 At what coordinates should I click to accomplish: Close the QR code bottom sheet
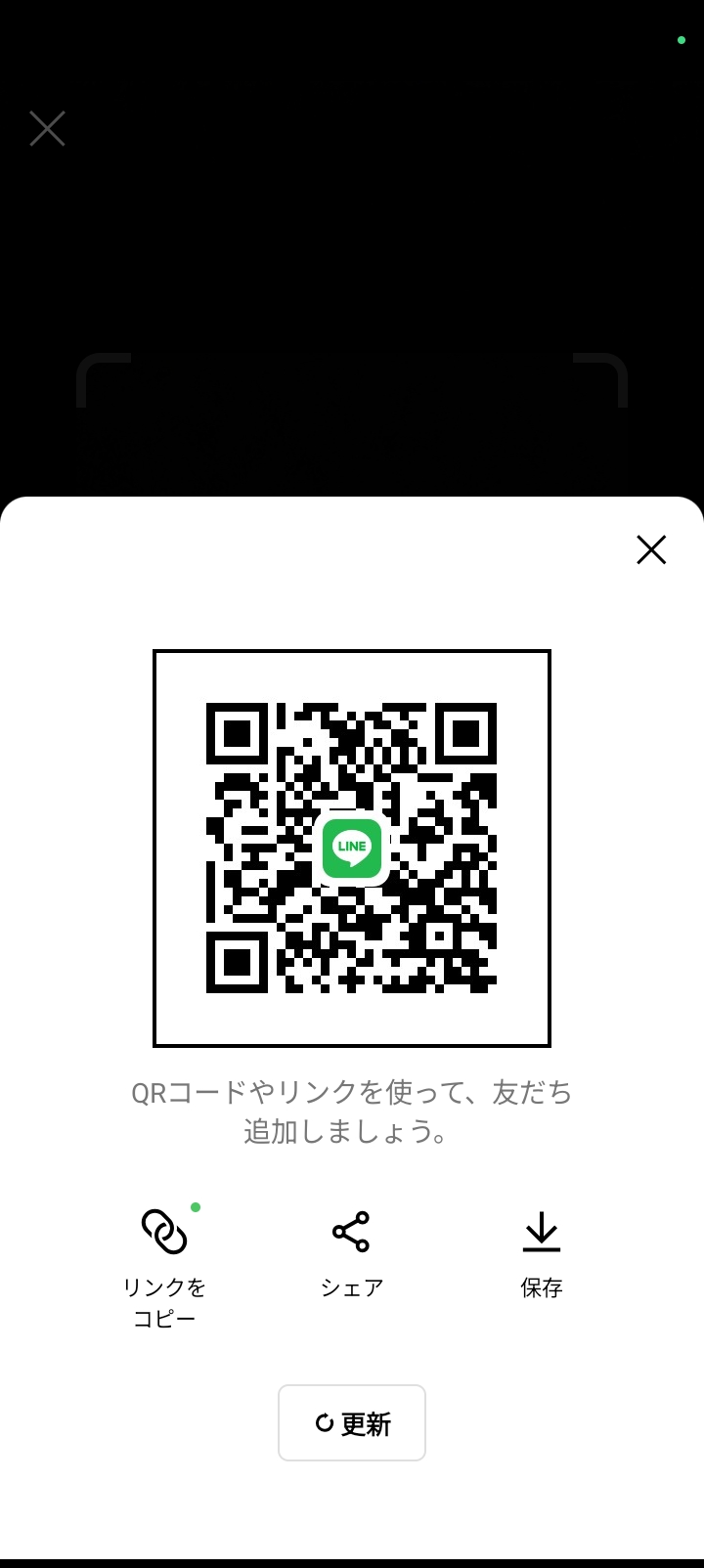651,549
